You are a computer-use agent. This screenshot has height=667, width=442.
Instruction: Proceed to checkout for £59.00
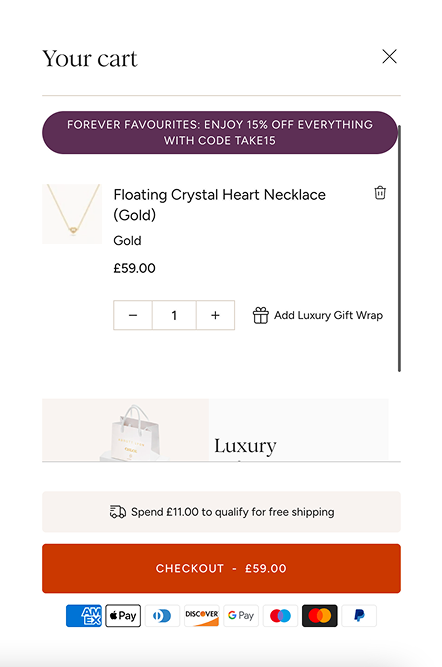[221, 568]
